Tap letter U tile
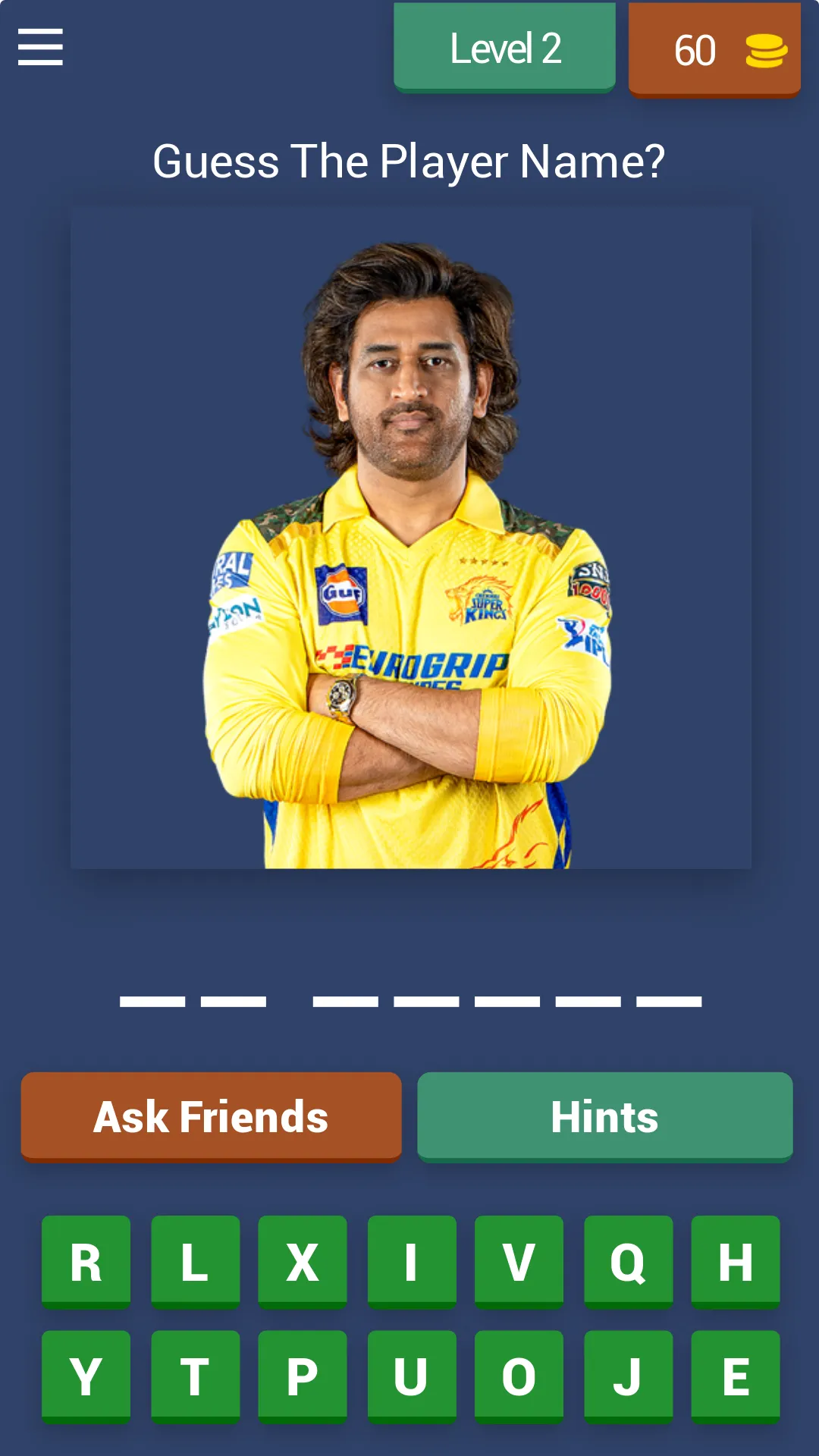The height and width of the screenshot is (1456, 819). (411, 1376)
